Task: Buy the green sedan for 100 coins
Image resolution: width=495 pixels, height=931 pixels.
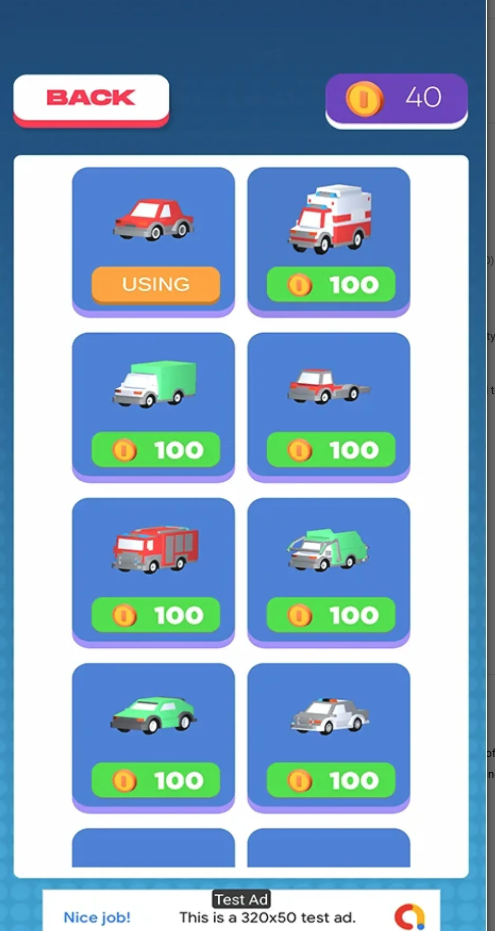Action: pyautogui.click(x=156, y=780)
